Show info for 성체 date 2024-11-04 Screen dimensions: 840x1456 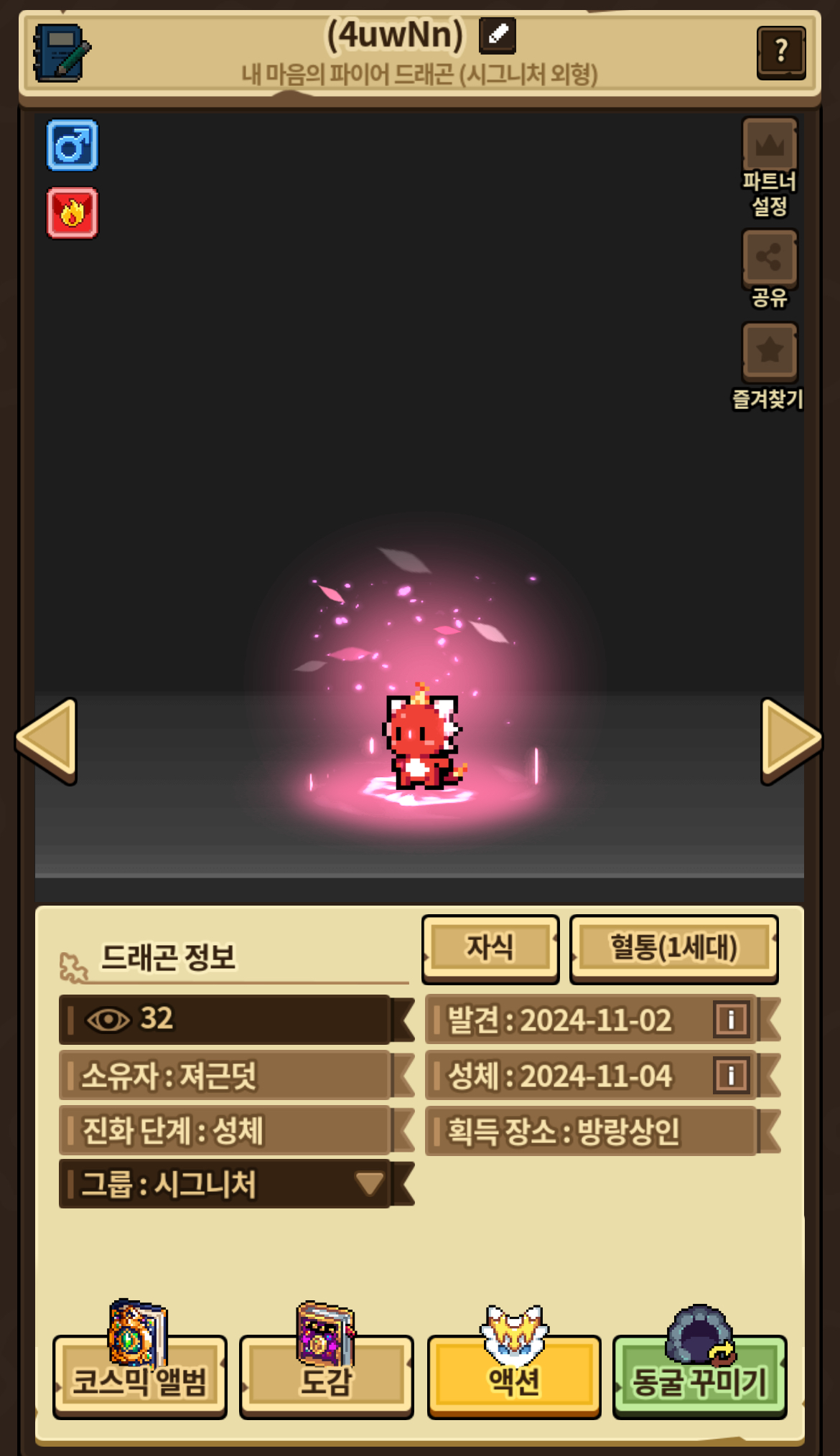731,1075
